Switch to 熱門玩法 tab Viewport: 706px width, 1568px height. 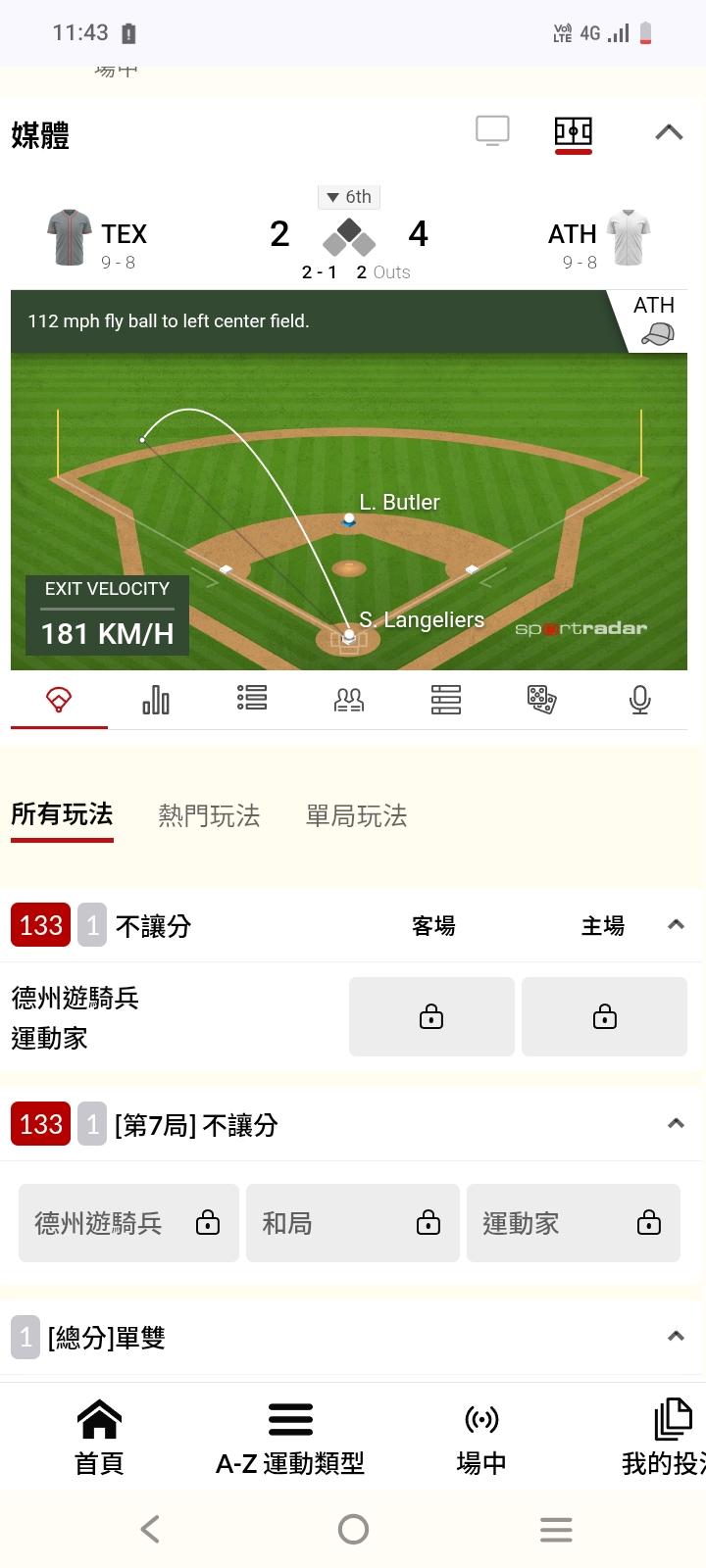[209, 816]
